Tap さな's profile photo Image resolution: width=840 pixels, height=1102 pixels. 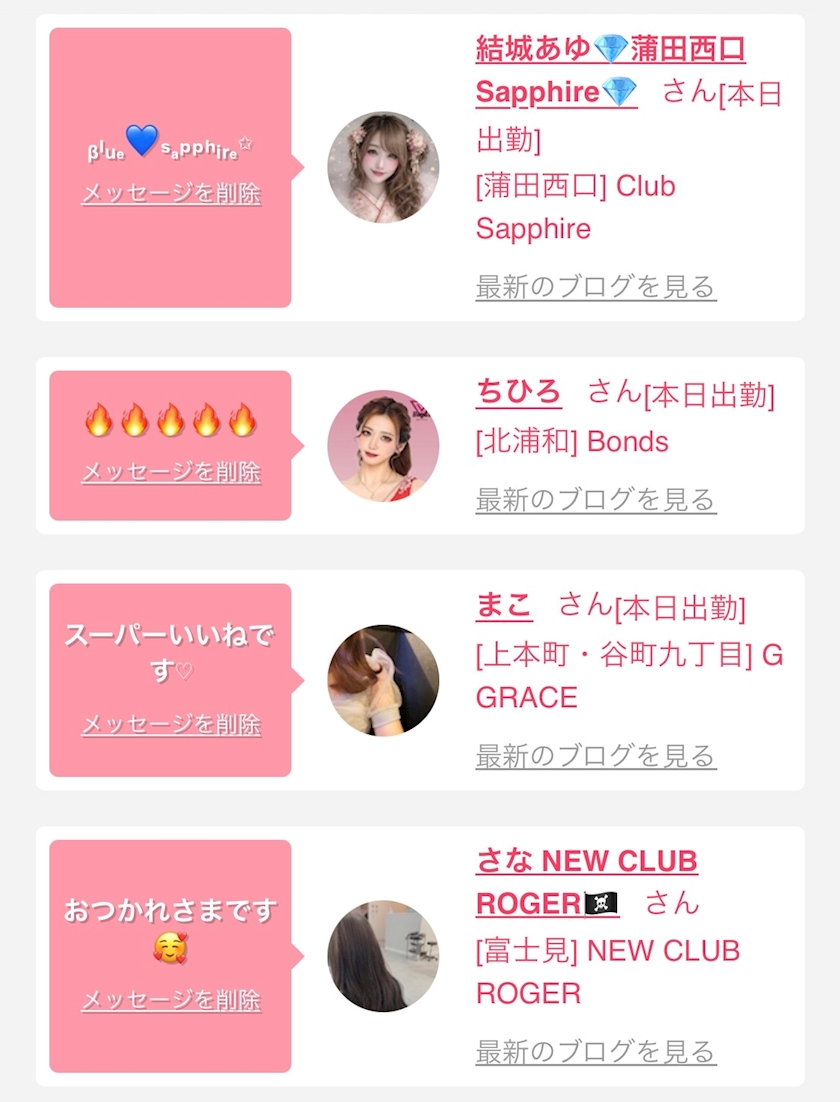[x=383, y=956]
